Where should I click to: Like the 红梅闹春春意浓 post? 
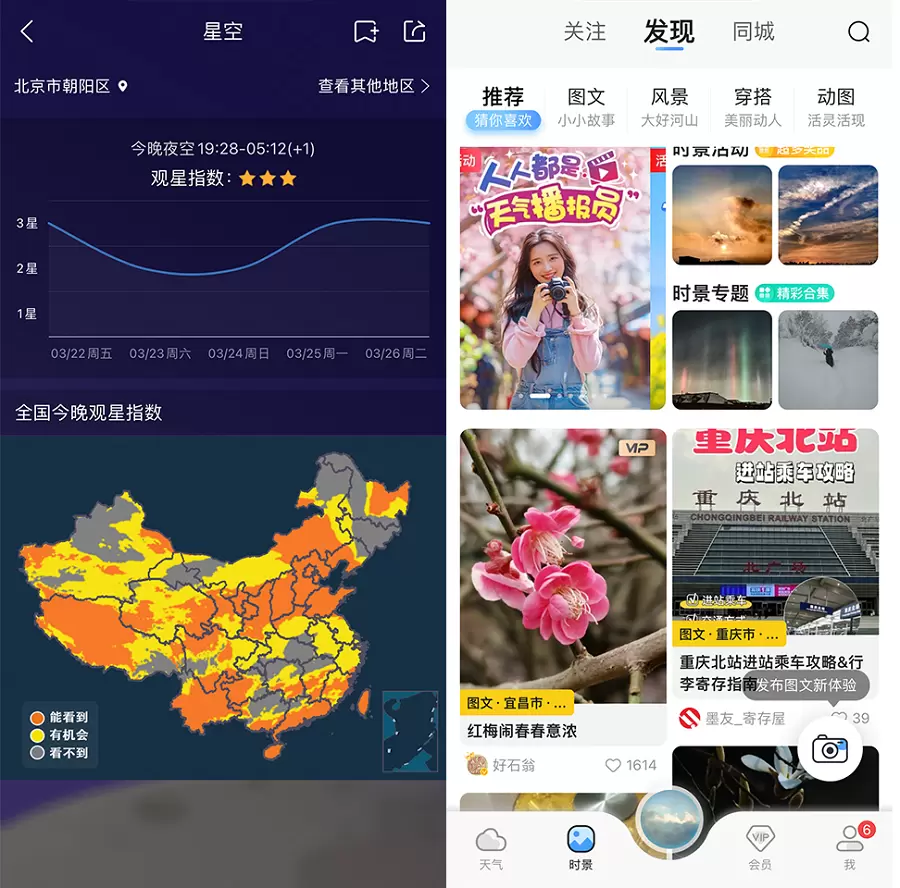pos(614,765)
